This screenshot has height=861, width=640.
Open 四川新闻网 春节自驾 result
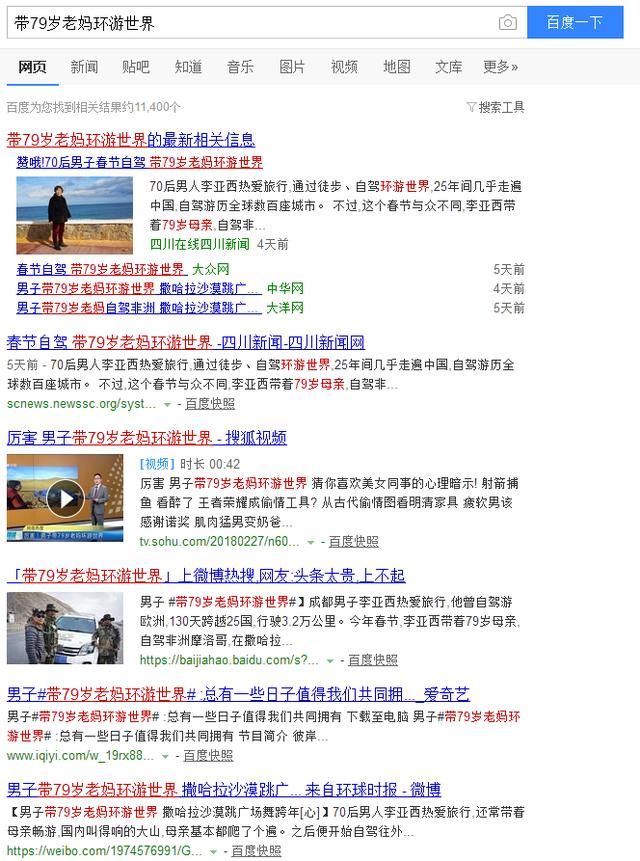(185, 342)
